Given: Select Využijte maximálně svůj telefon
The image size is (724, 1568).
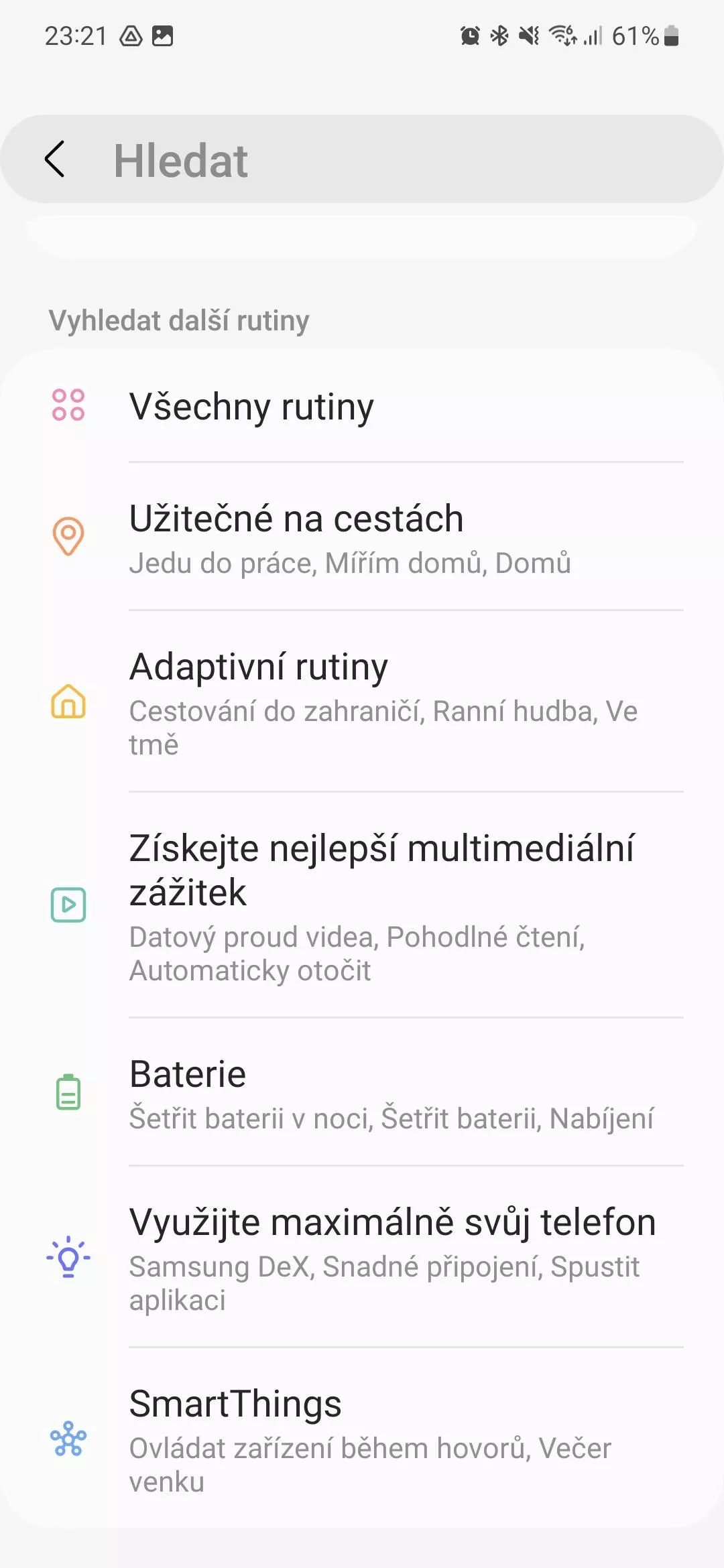Looking at the screenshot, I should point(362,1257).
